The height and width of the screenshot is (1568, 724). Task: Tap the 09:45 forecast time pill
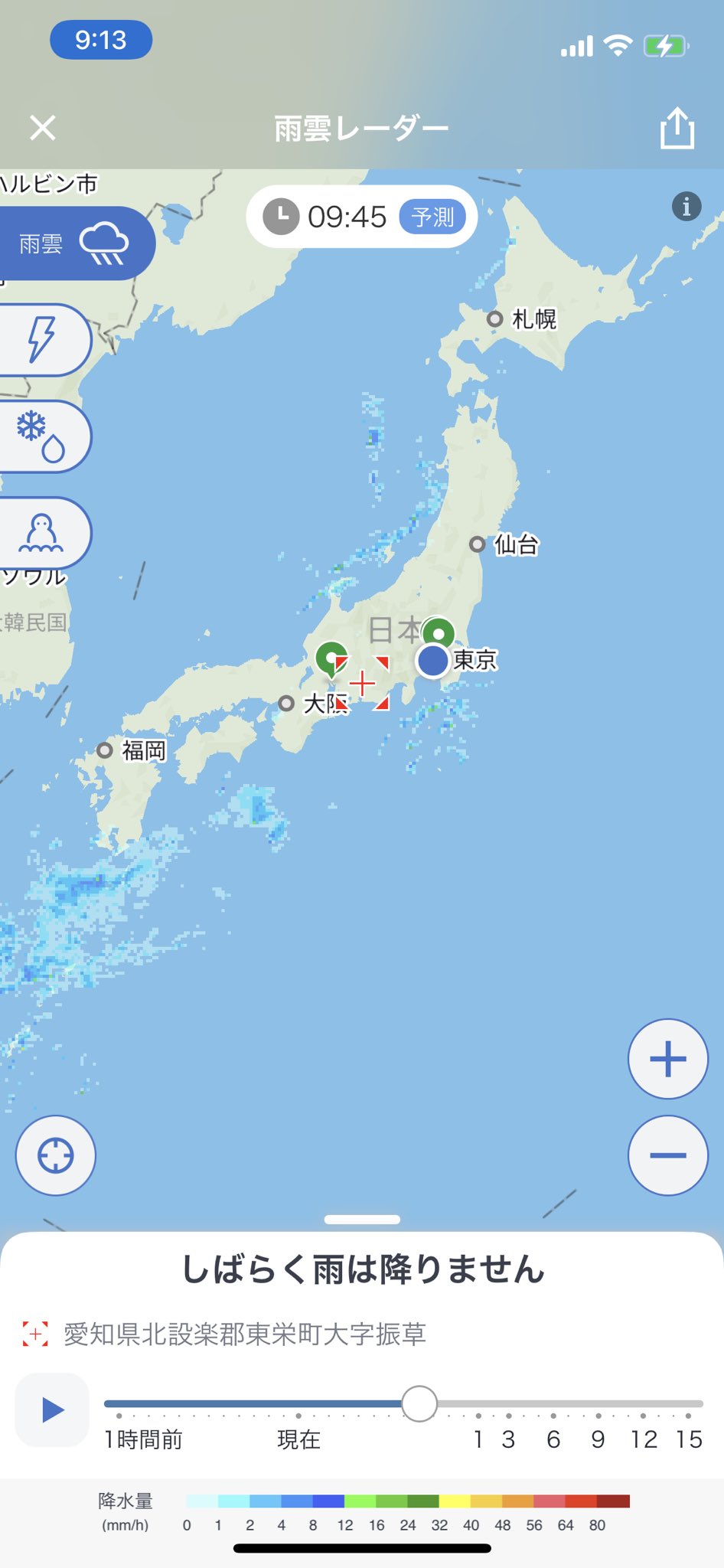pyautogui.click(x=362, y=217)
